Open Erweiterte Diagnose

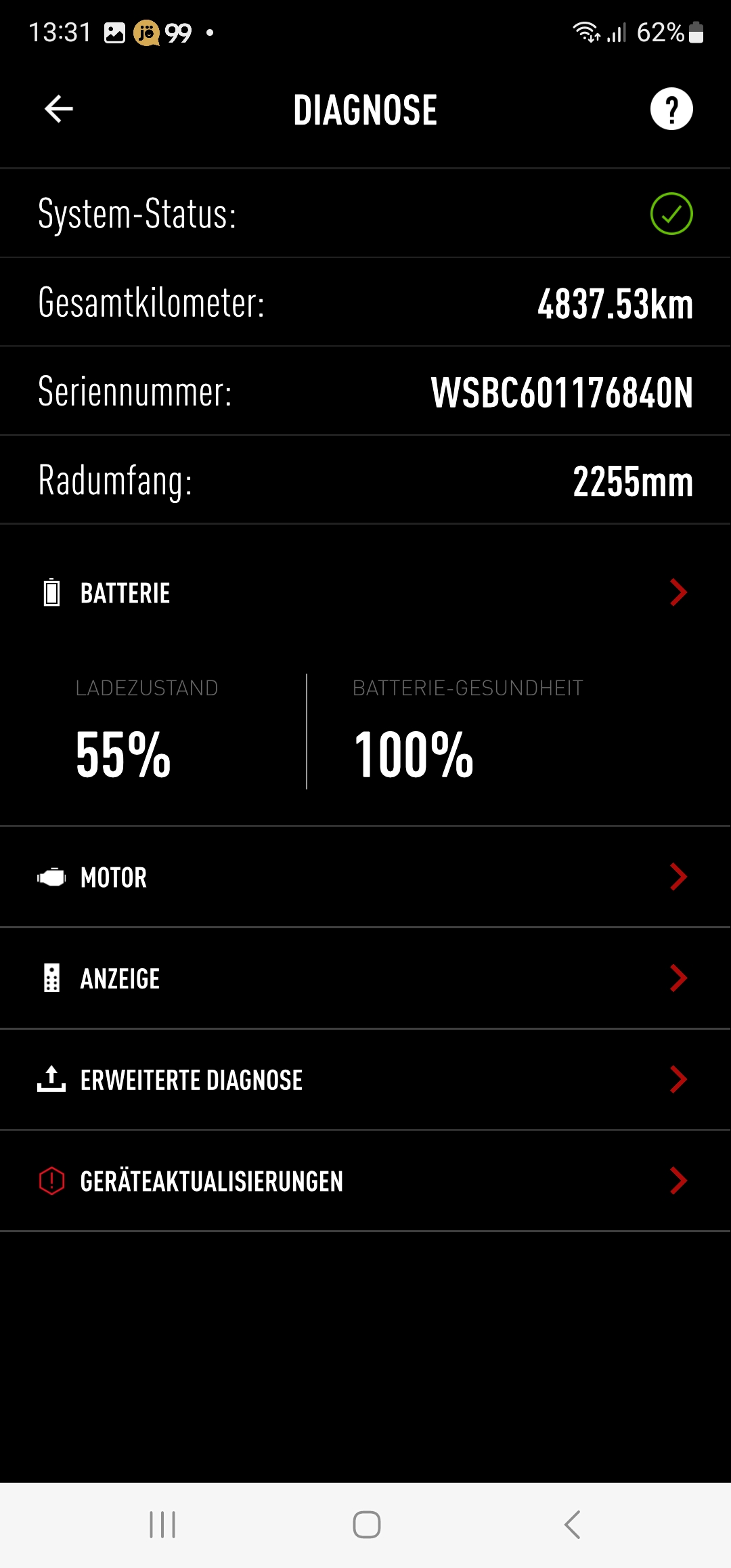(x=365, y=1080)
